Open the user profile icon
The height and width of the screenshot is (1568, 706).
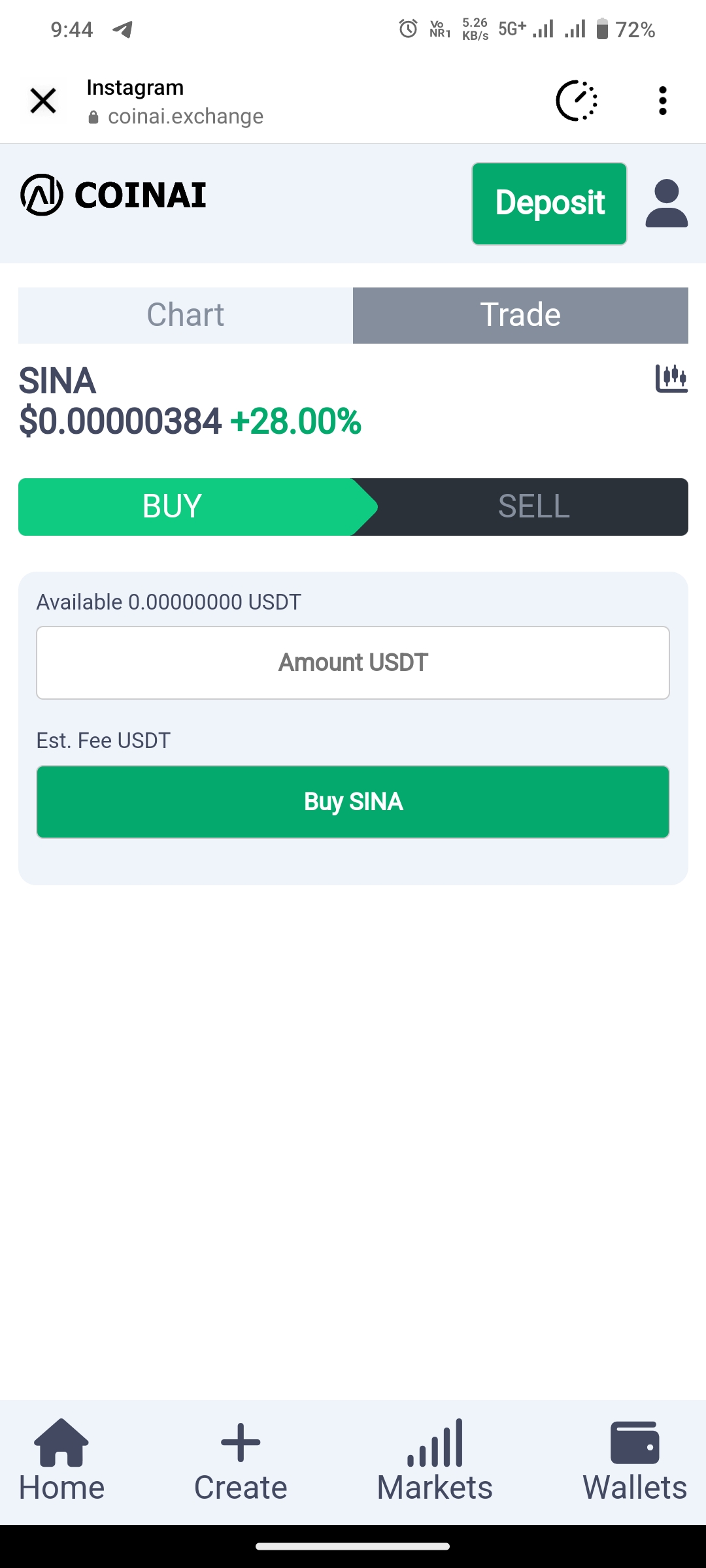tap(666, 203)
